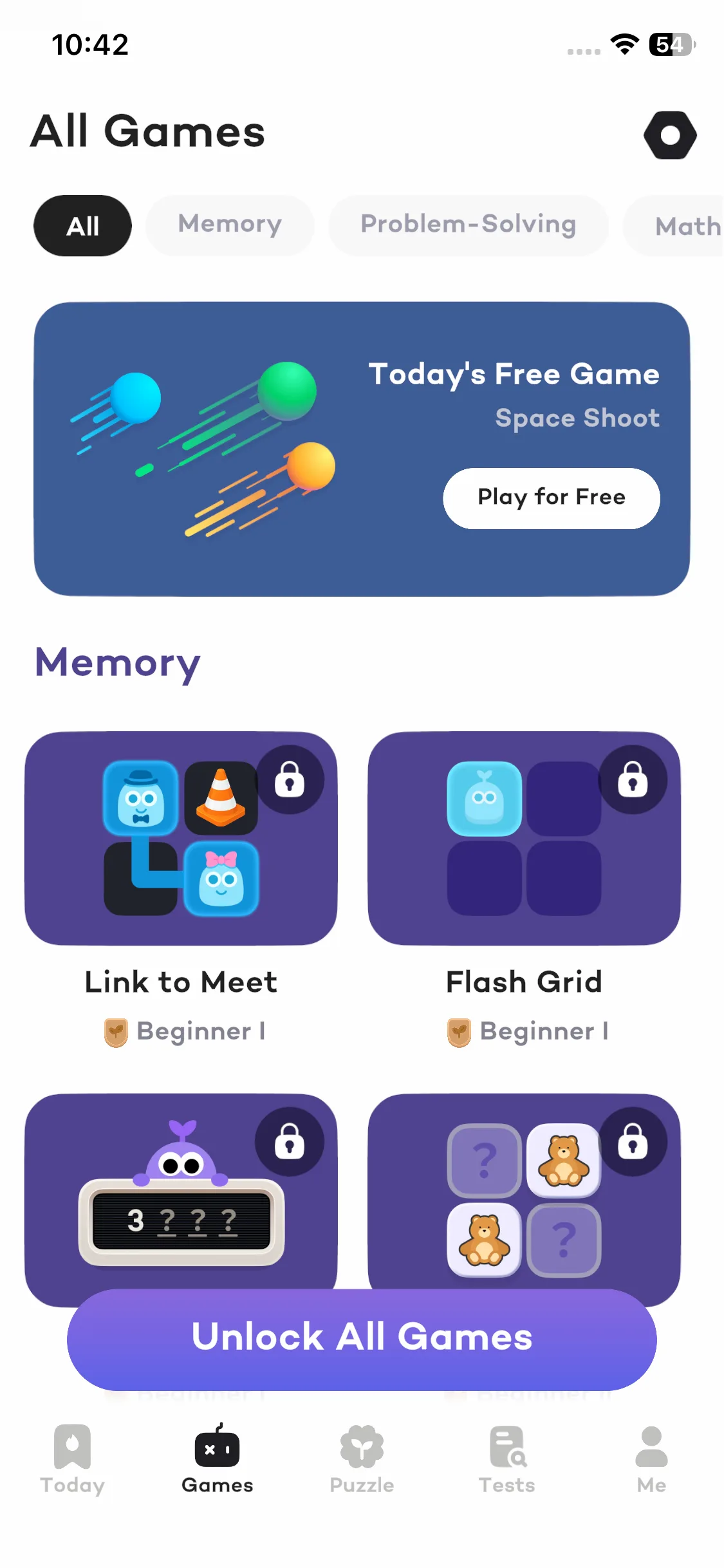Open the number sequence memory game card

[181, 1191]
